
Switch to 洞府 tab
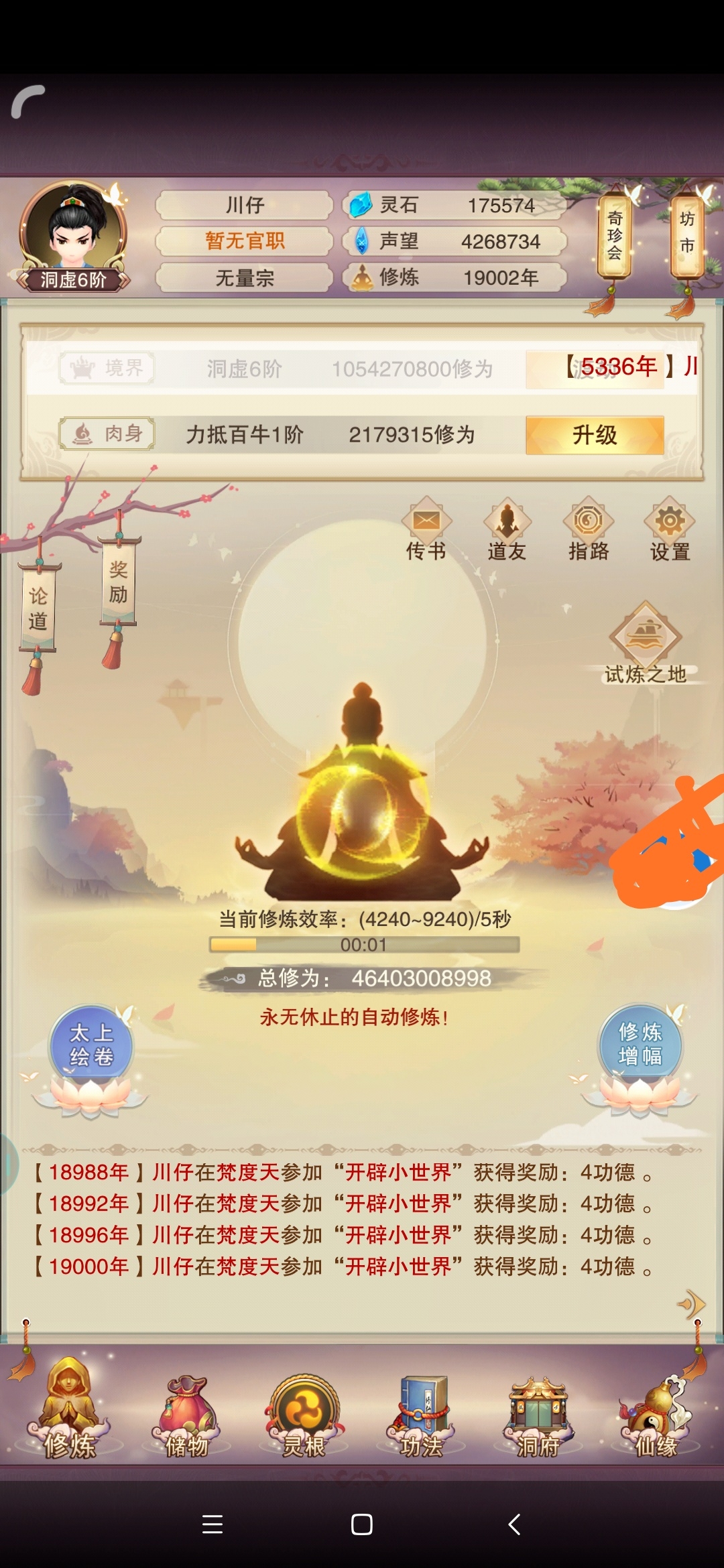pyautogui.click(x=538, y=1411)
